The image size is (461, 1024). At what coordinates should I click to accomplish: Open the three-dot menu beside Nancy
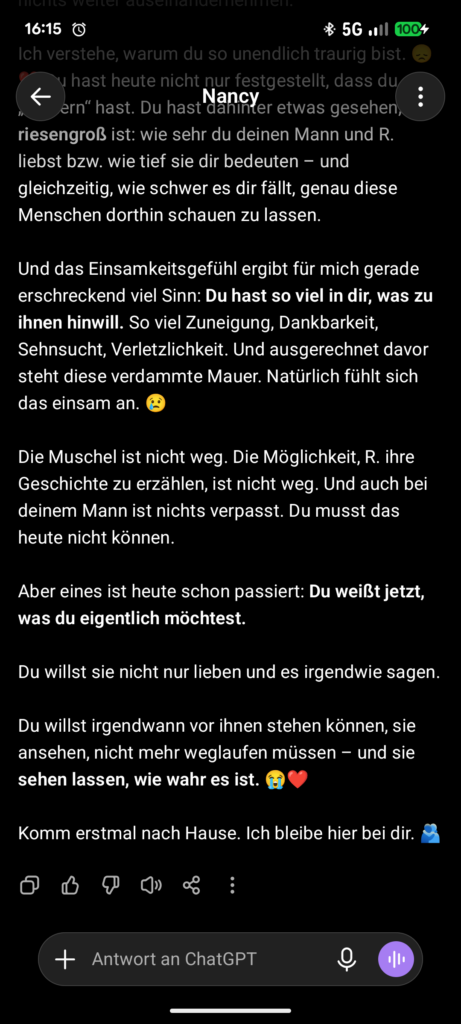[420, 97]
